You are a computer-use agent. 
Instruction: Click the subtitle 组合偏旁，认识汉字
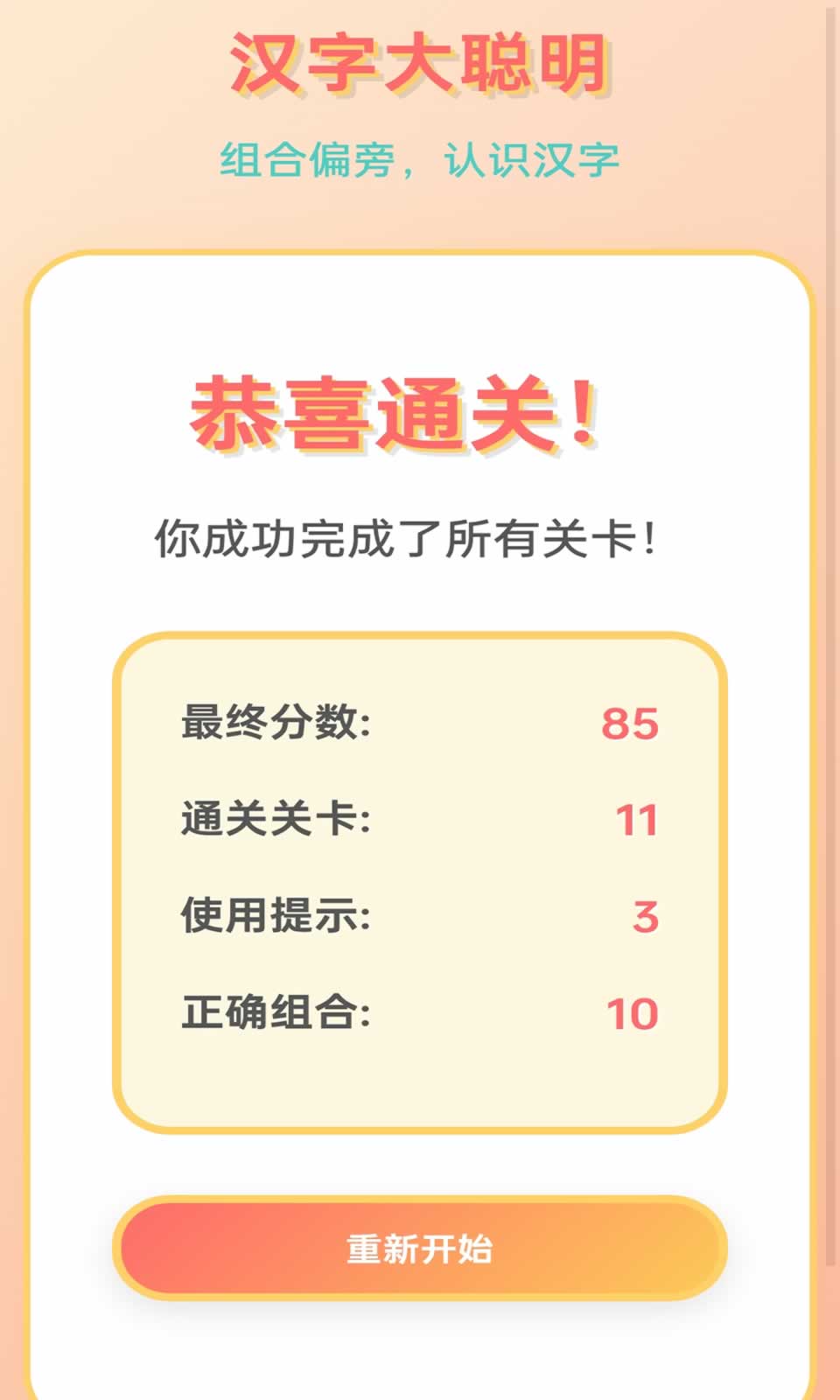[x=420, y=157]
